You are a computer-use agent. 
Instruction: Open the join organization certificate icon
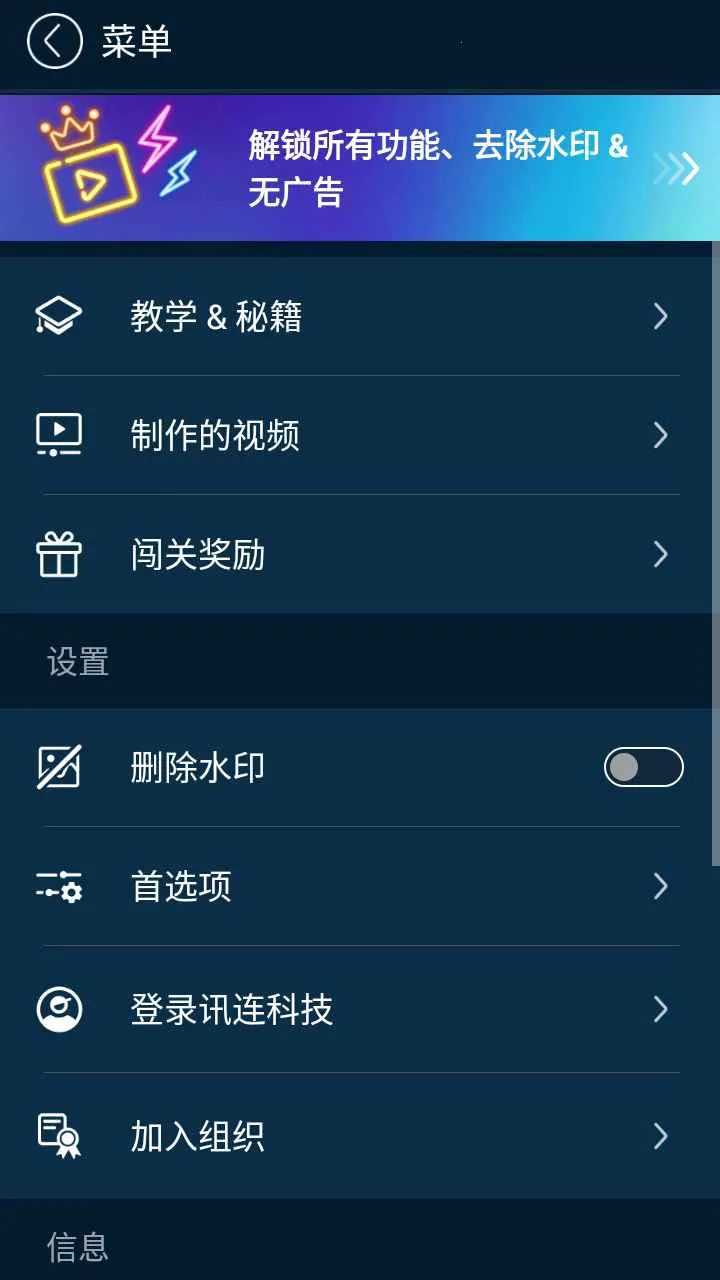click(x=58, y=1136)
